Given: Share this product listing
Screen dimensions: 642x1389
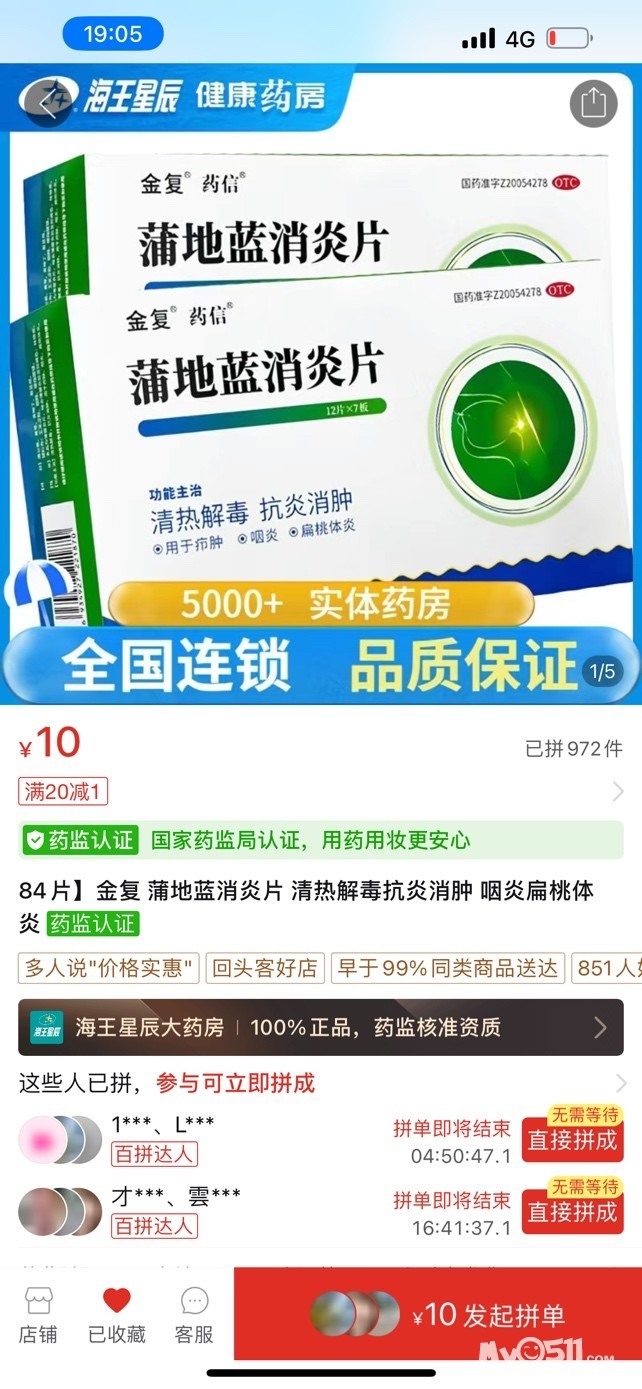Looking at the screenshot, I should tap(593, 103).
